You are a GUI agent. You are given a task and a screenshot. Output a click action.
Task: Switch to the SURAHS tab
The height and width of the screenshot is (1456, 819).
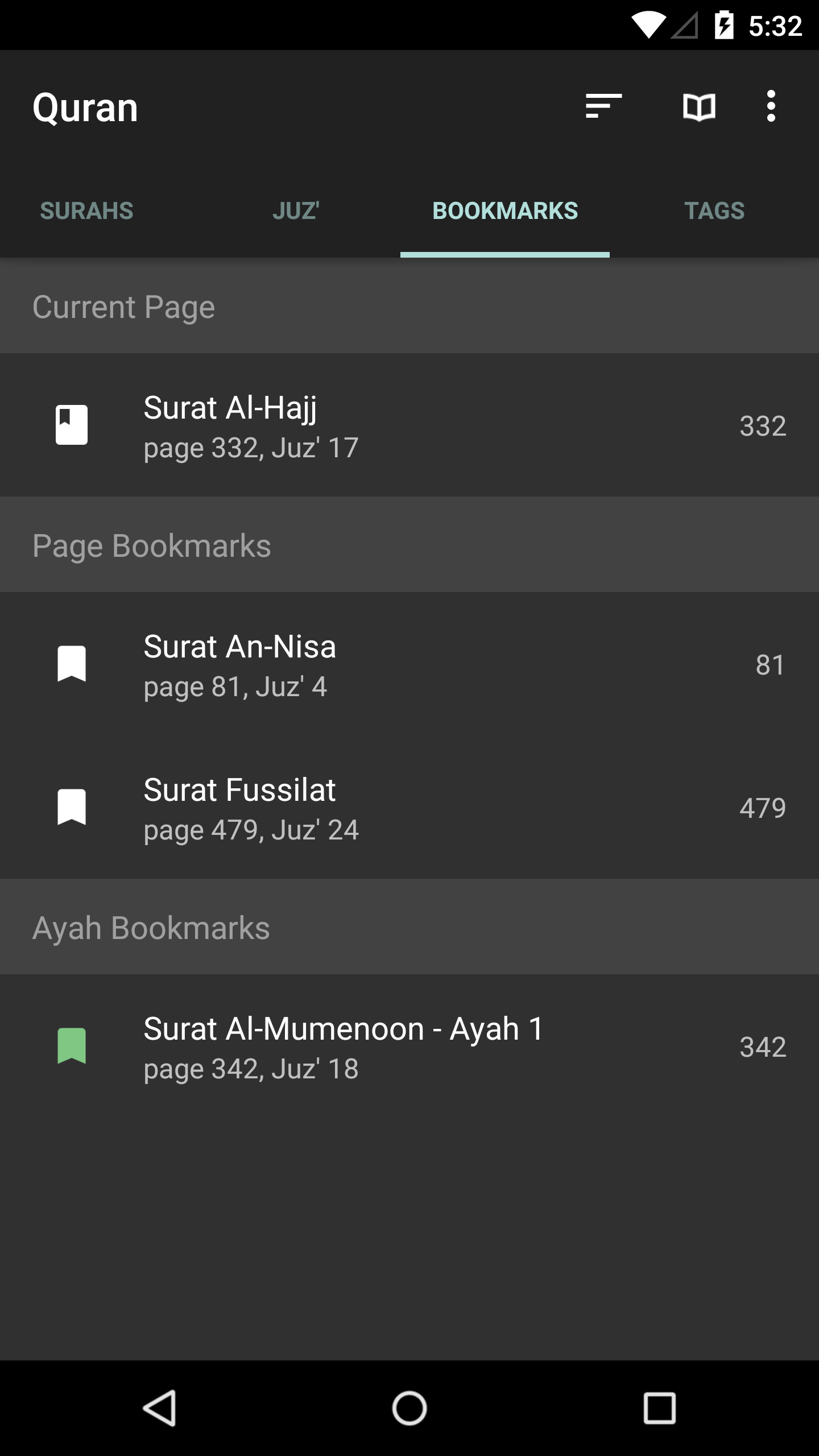pyautogui.click(x=86, y=210)
